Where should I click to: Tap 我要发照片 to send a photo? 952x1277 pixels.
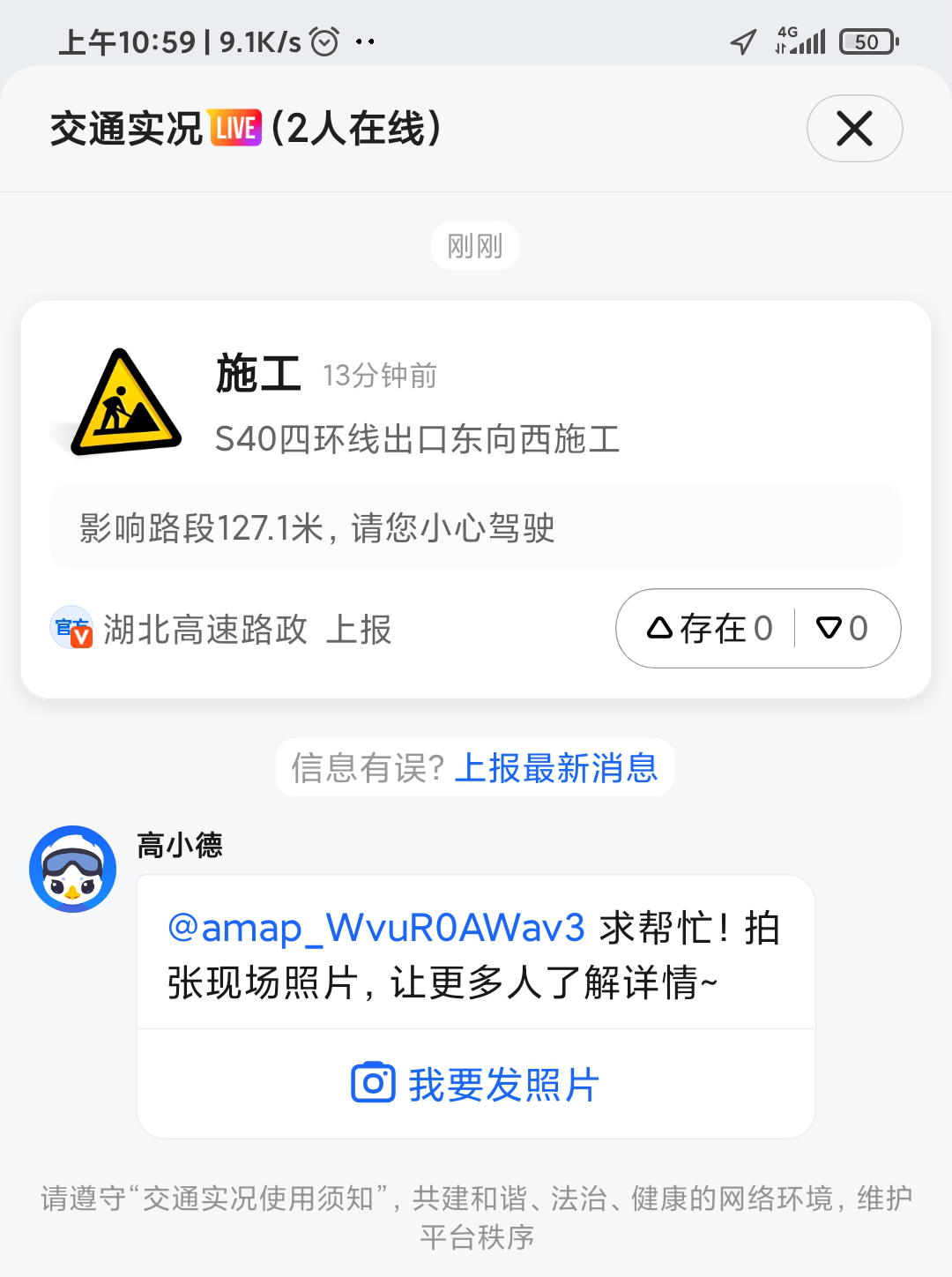[476, 1084]
